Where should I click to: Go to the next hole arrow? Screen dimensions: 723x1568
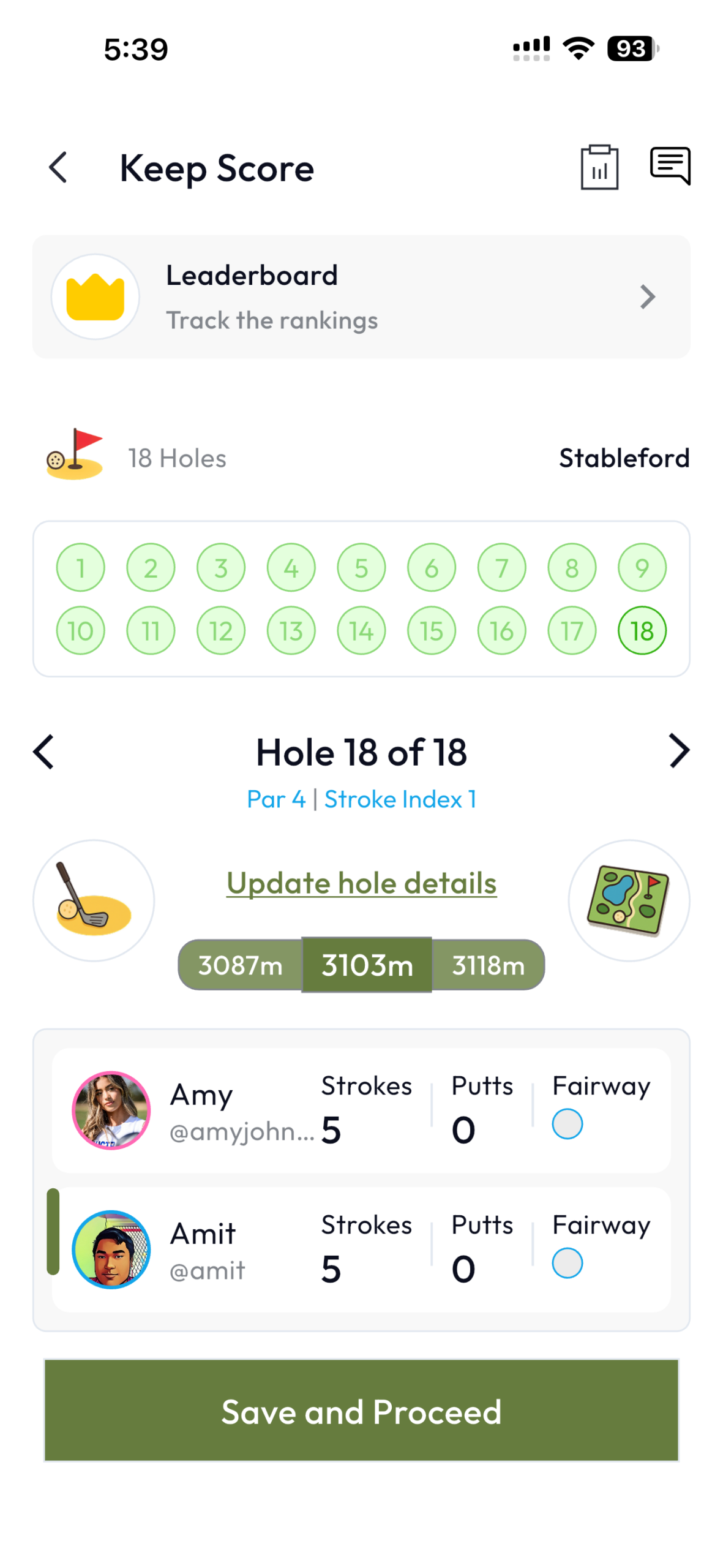[x=678, y=752]
